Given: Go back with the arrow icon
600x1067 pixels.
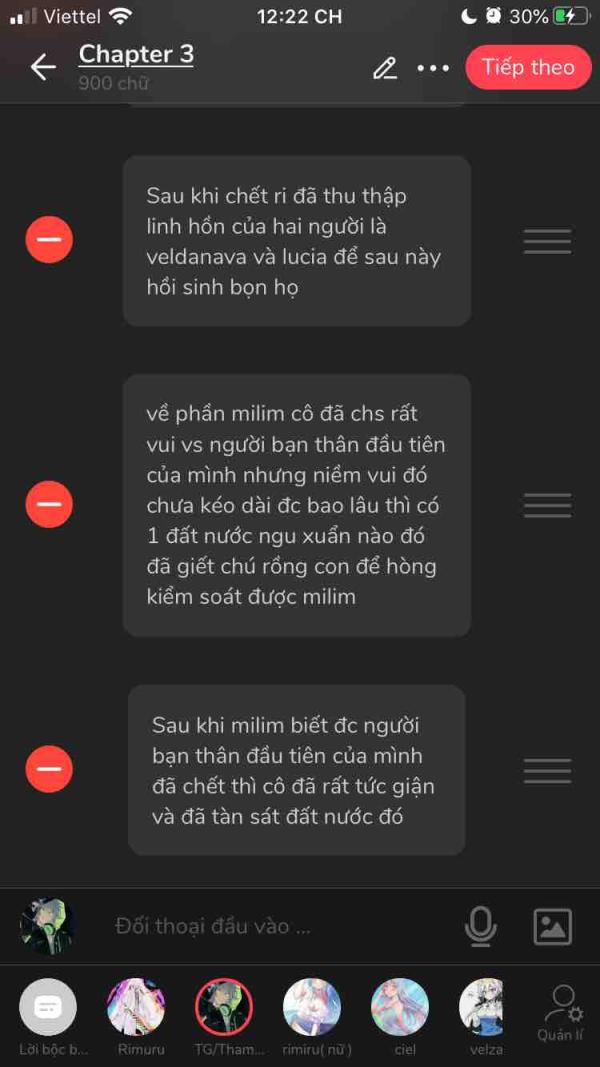Looking at the screenshot, I should click(x=43, y=67).
